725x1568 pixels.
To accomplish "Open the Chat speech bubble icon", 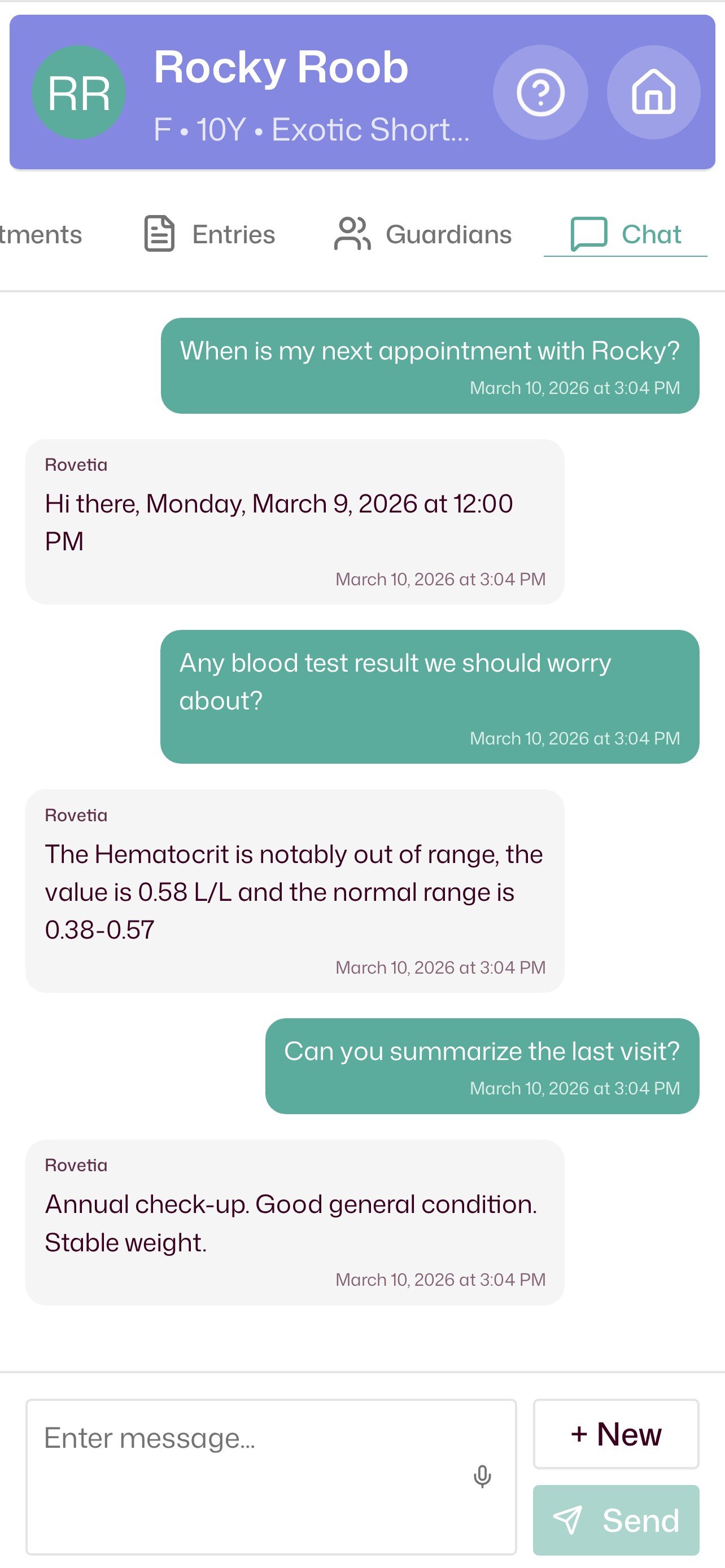I will click(588, 233).
